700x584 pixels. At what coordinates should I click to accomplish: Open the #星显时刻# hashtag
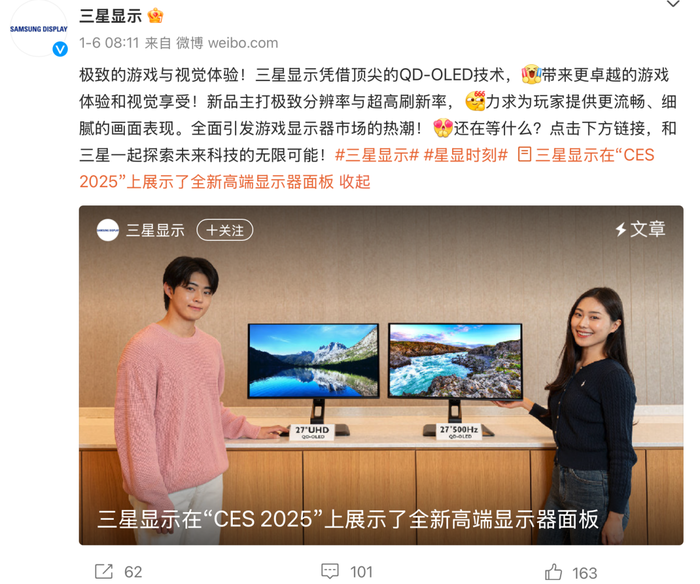point(465,155)
